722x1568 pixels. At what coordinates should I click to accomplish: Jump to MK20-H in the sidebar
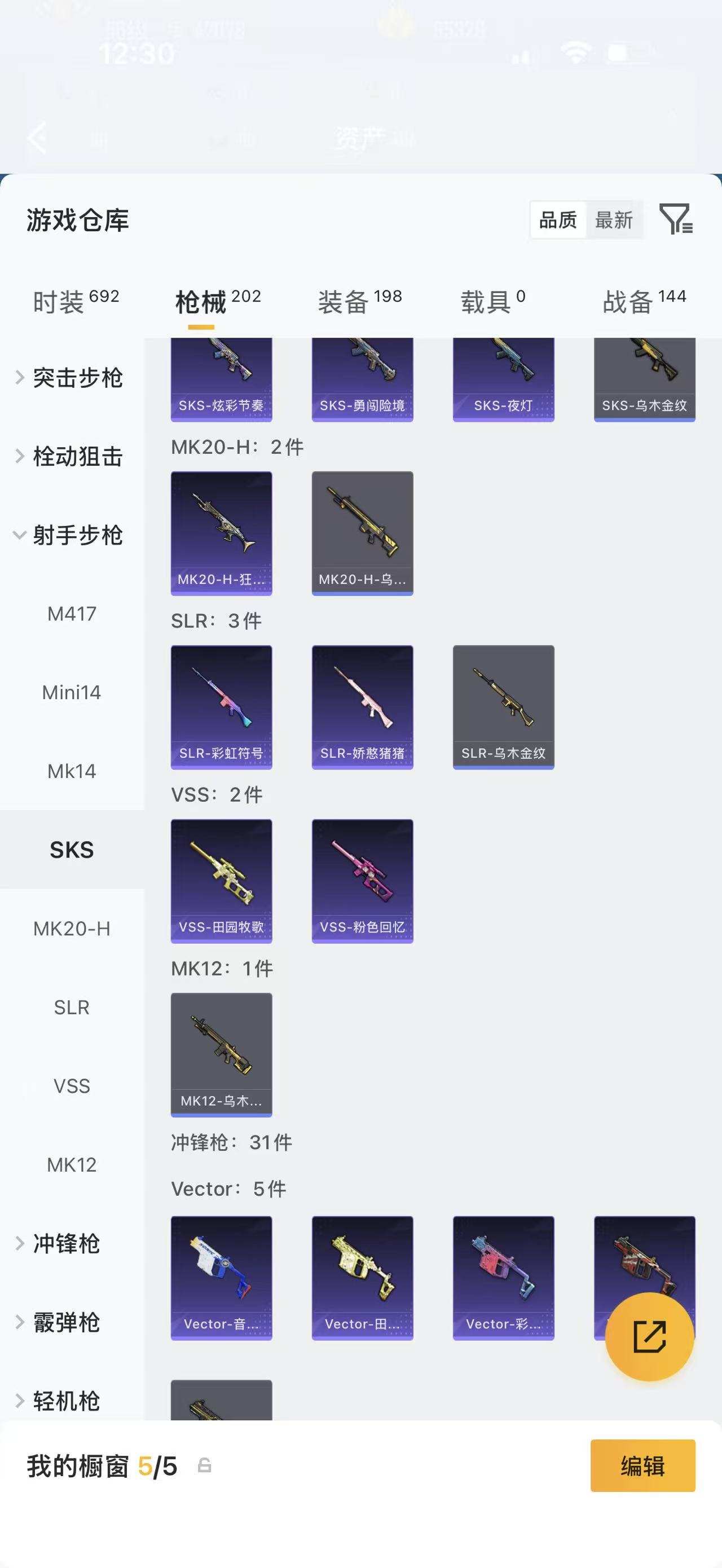click(x=72, y=929)
